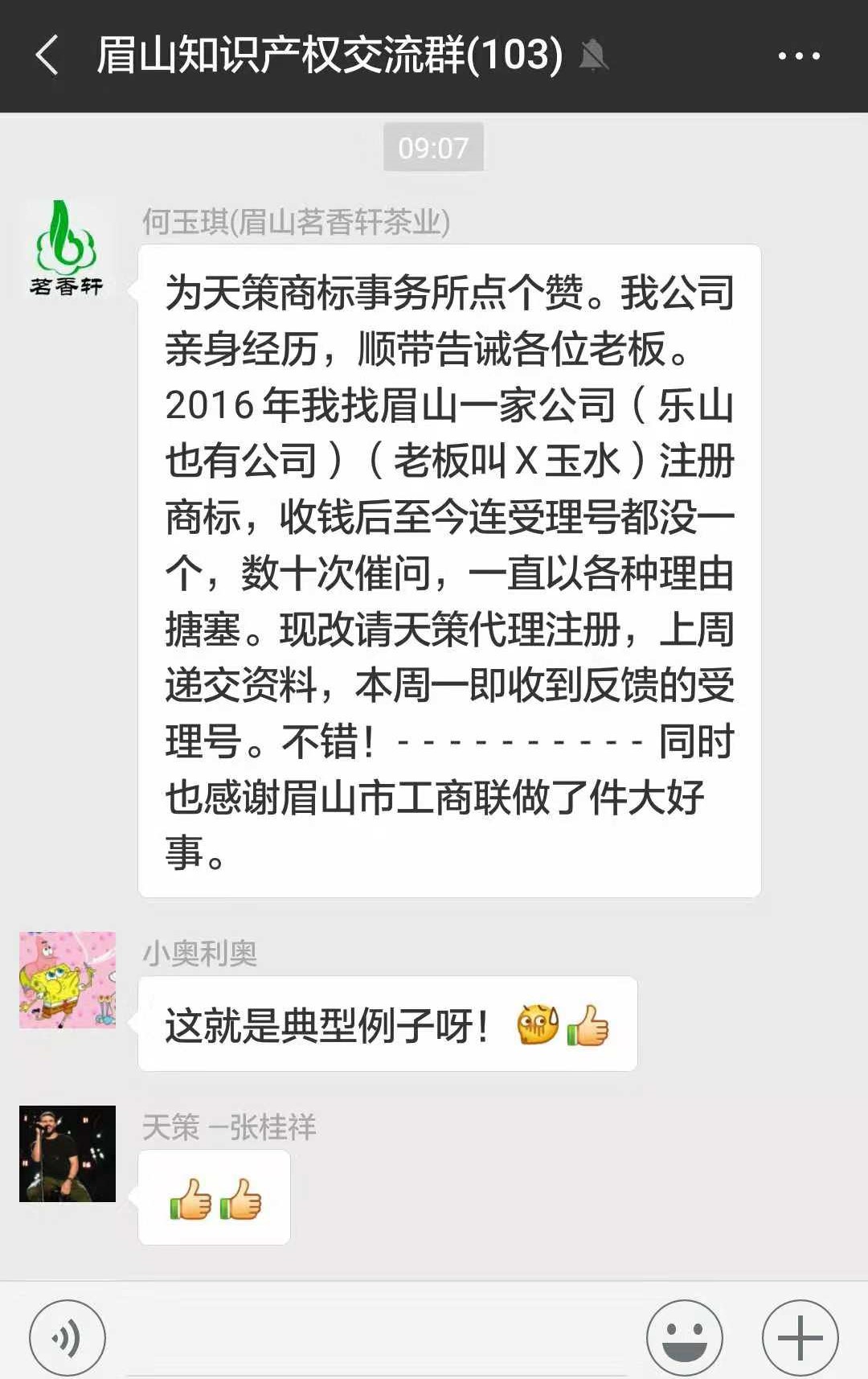Viewport: 868px width, 1379px height.
Task: Tap the message text input field
Action: tap(376, 1338)
